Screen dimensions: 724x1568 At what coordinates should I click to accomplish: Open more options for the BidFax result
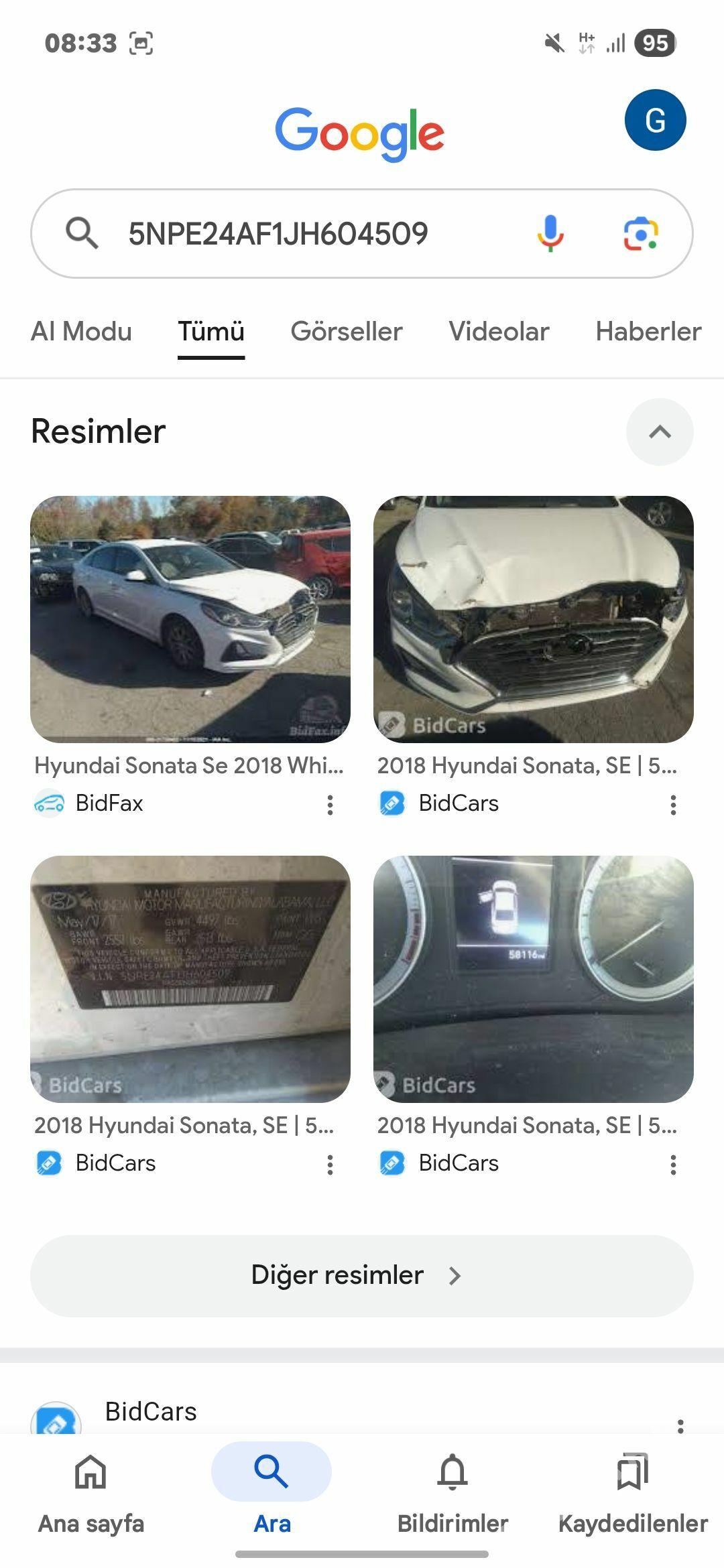(x=330, y=805)
